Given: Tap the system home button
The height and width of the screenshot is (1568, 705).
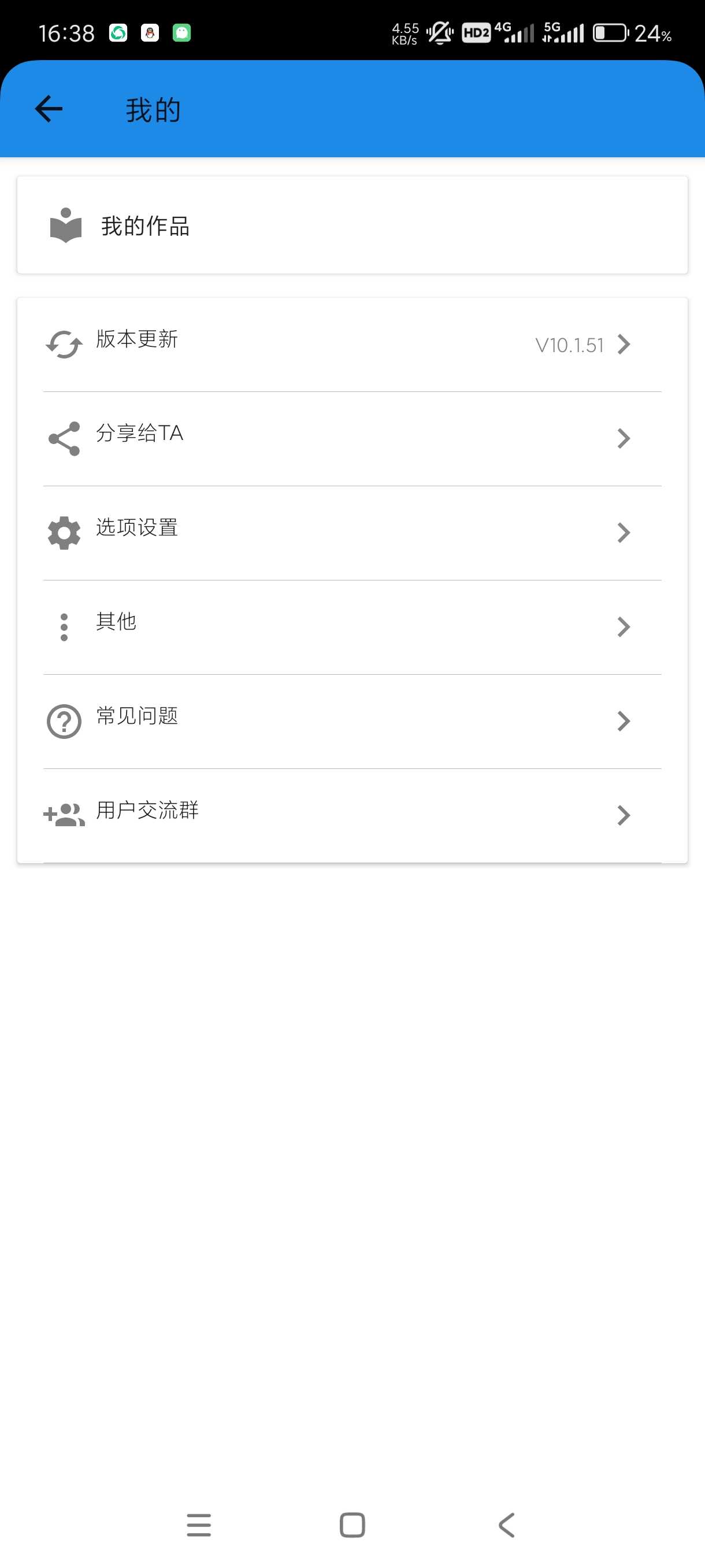Looking at the screenshot, I should 352,1525.
